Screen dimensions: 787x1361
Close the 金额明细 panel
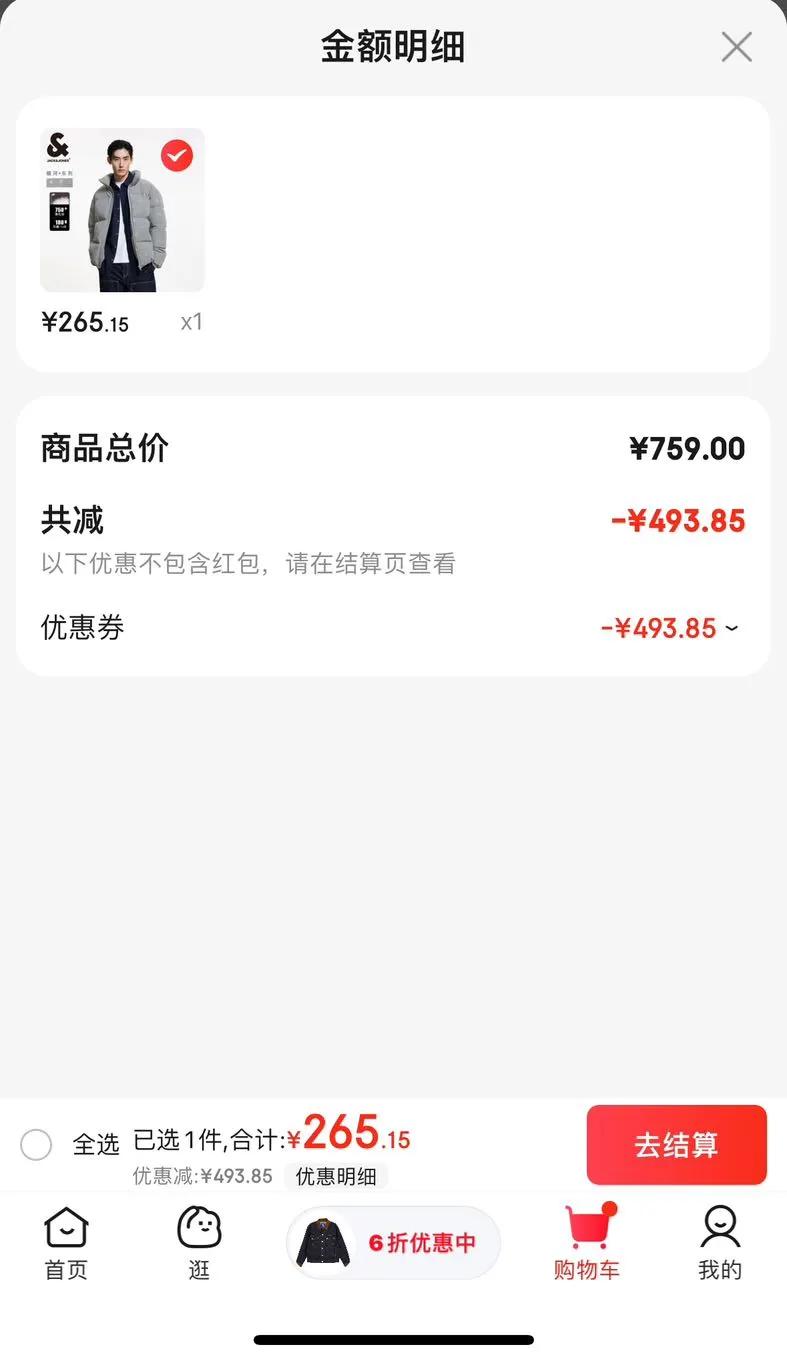[x=736, y=47]
